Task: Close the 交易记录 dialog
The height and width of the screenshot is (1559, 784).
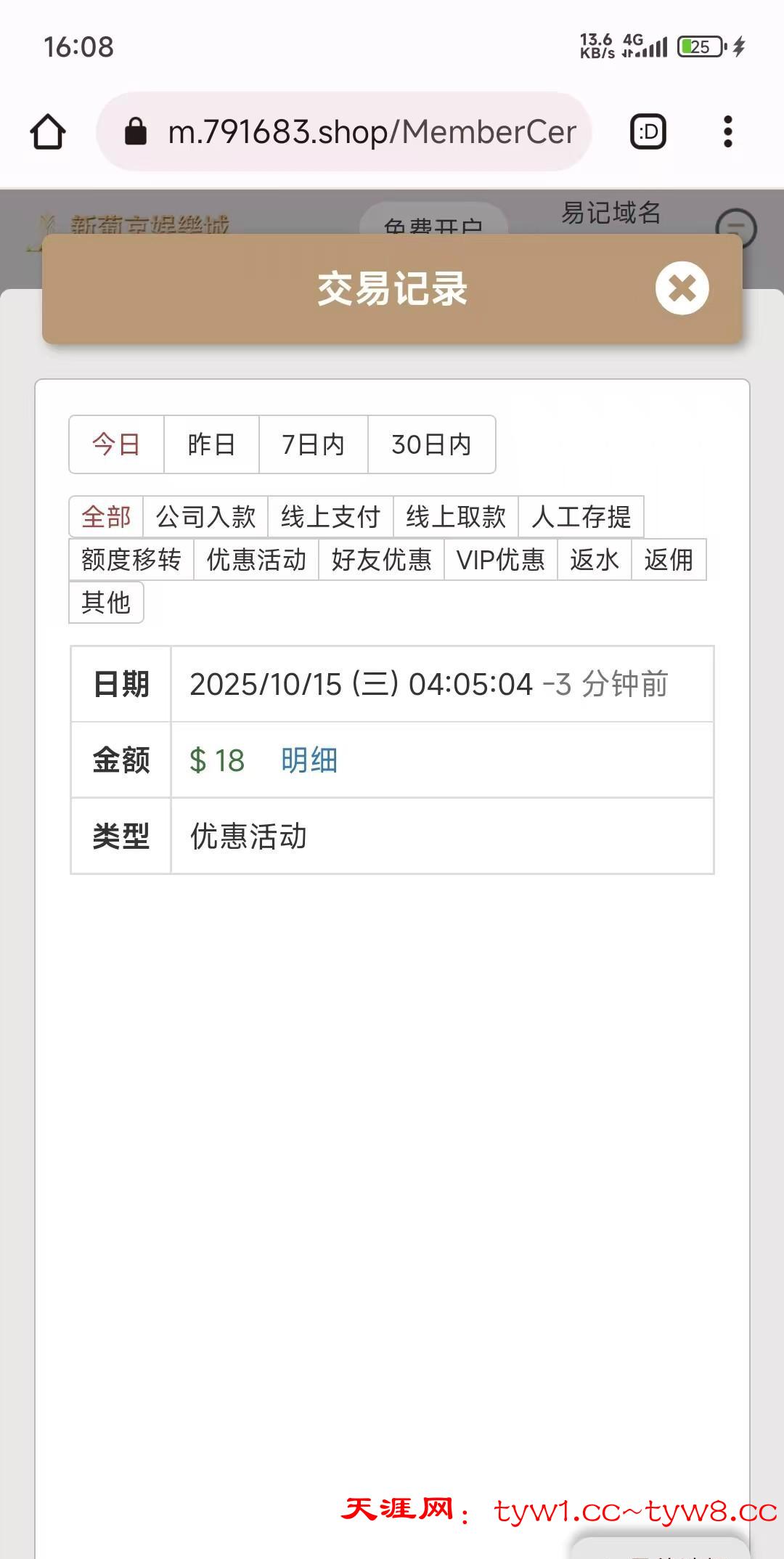Action: (682, 288)
